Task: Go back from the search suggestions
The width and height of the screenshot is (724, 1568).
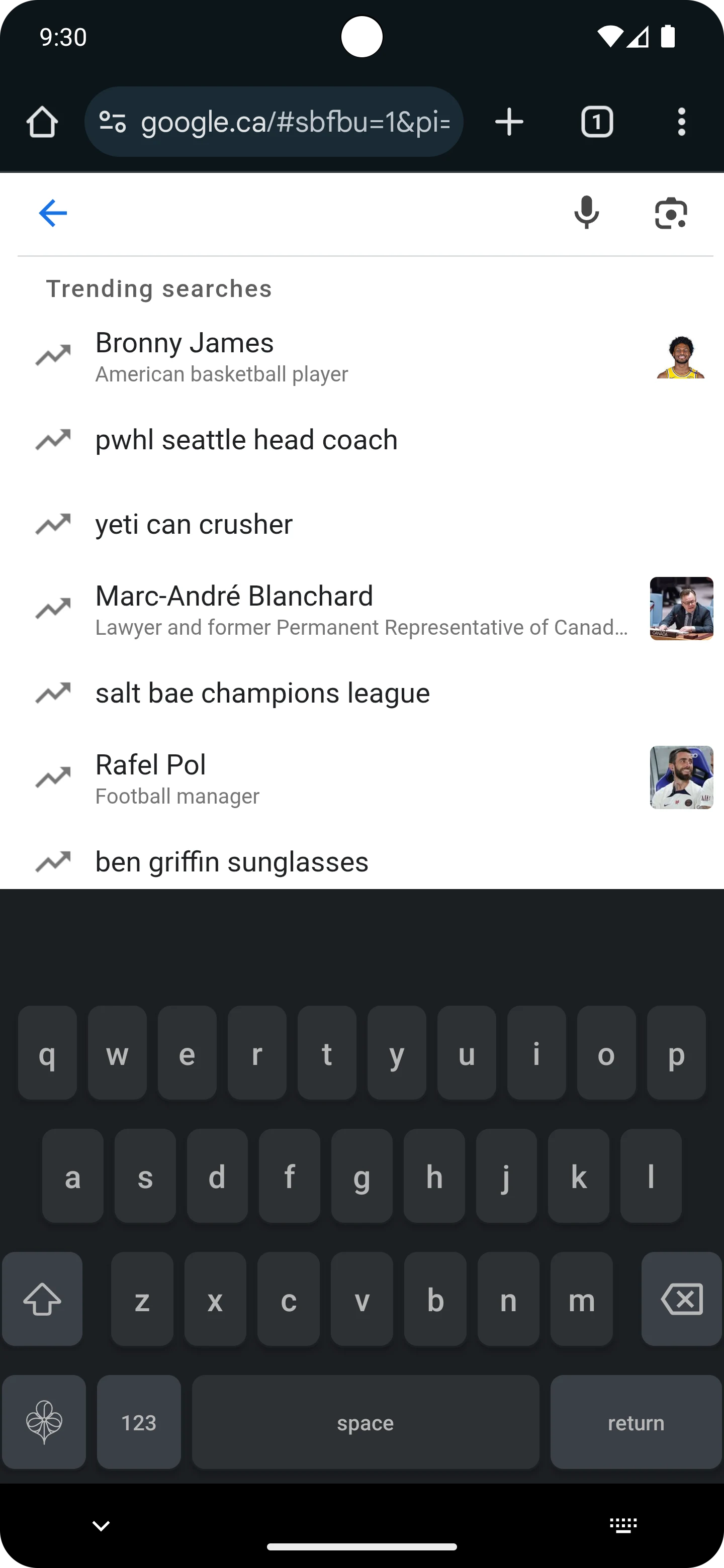Action: [x=53, y=213]
